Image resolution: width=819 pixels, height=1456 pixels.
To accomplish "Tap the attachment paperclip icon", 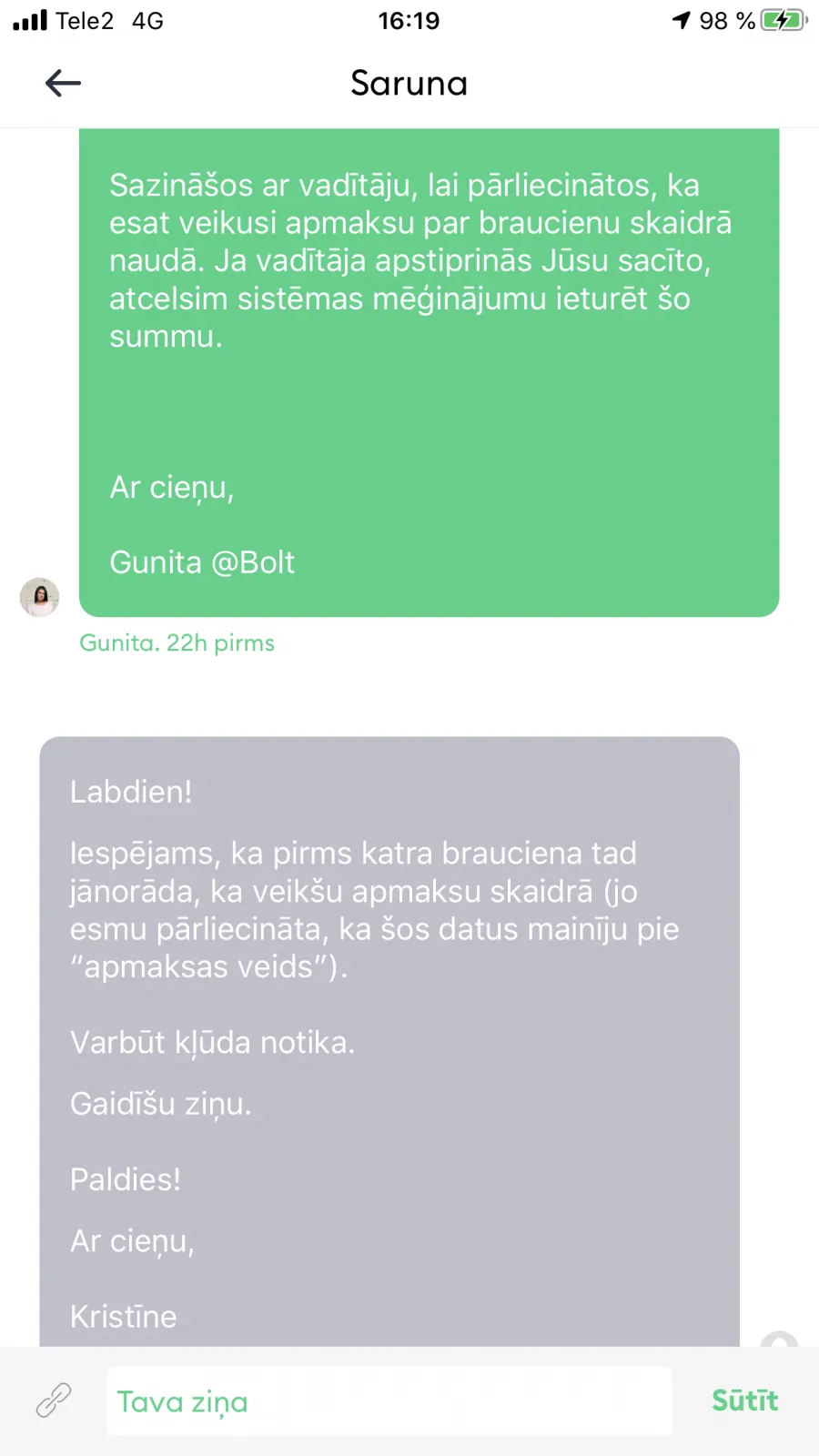I will pos(54,1400).
